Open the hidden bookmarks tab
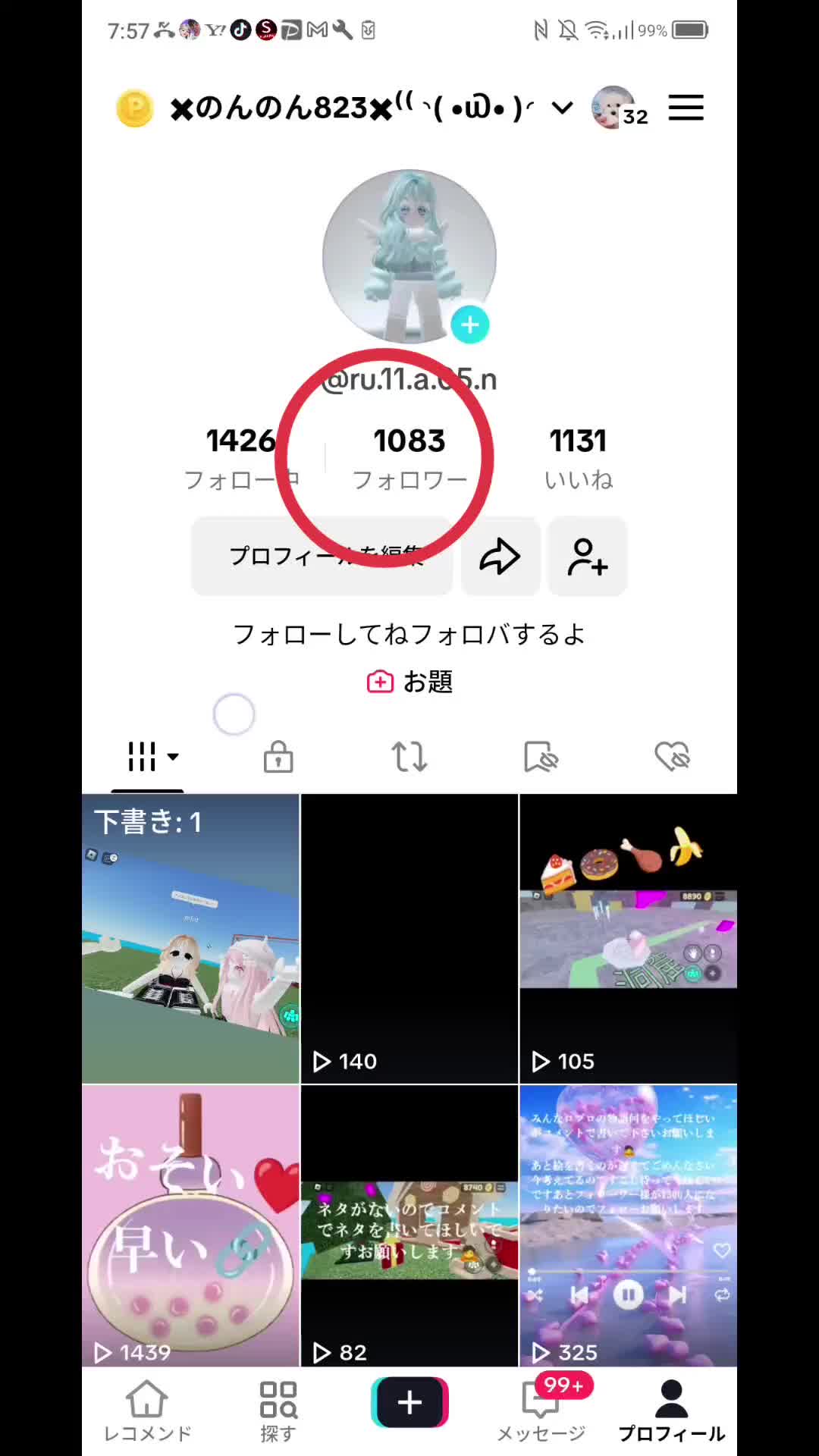Image resolution: width=819 pixels, height=1456 pixels. pyautogui.click(x=541, y=756)
